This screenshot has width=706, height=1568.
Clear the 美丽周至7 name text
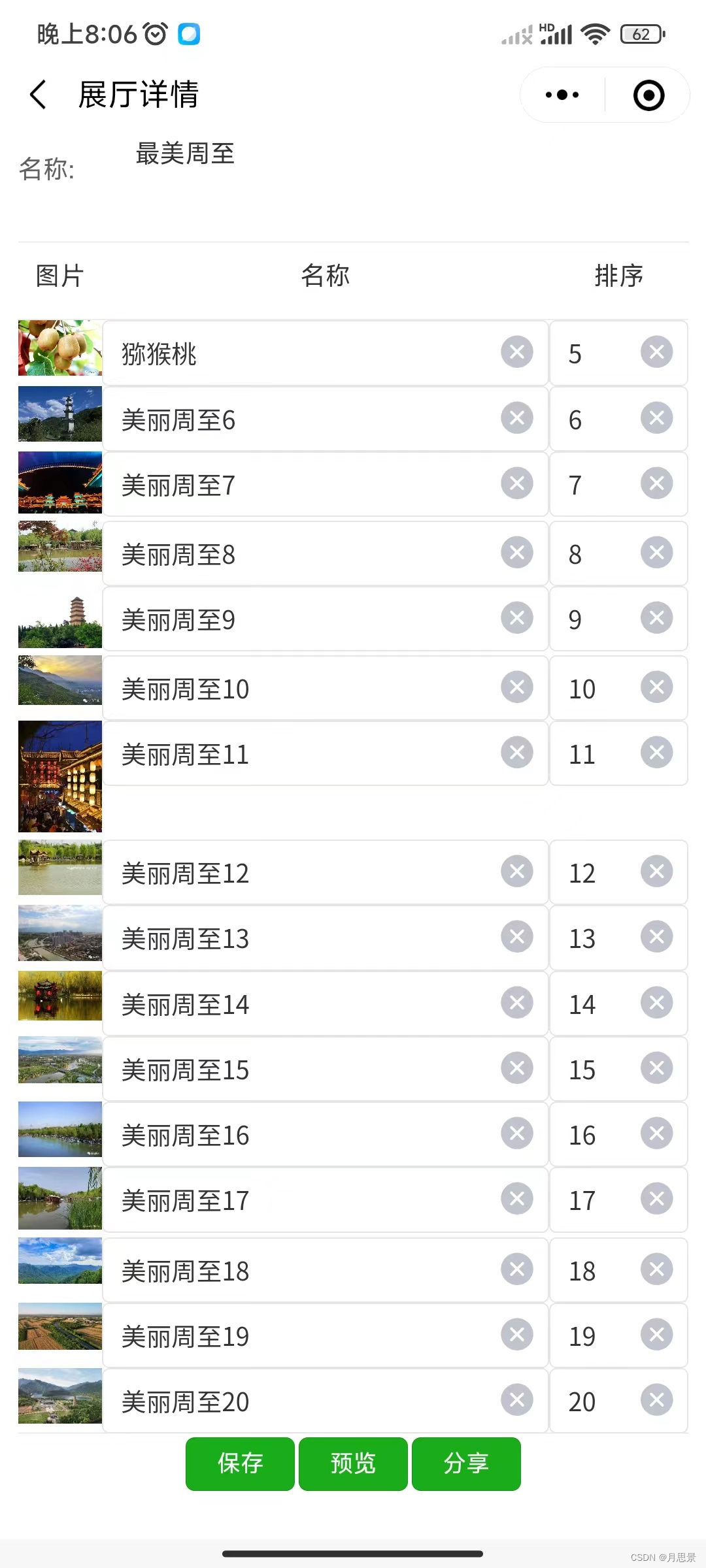517,483
